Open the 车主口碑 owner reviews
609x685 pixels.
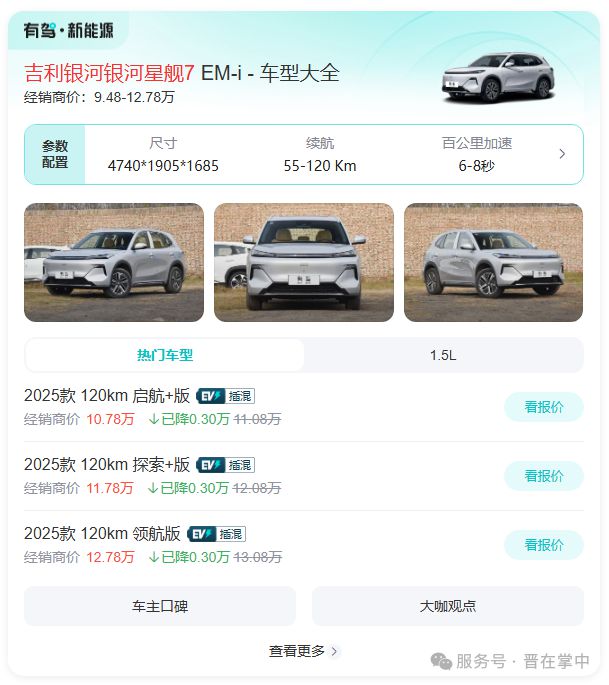160,606
